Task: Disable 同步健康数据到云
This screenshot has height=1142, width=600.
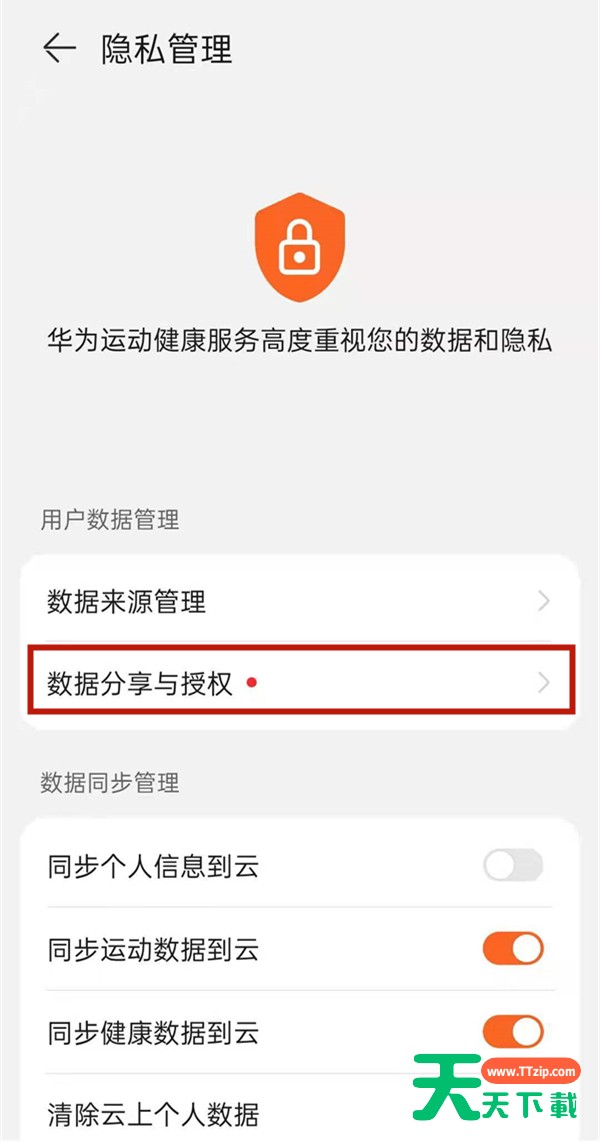Action: [x=513, y=1031]
